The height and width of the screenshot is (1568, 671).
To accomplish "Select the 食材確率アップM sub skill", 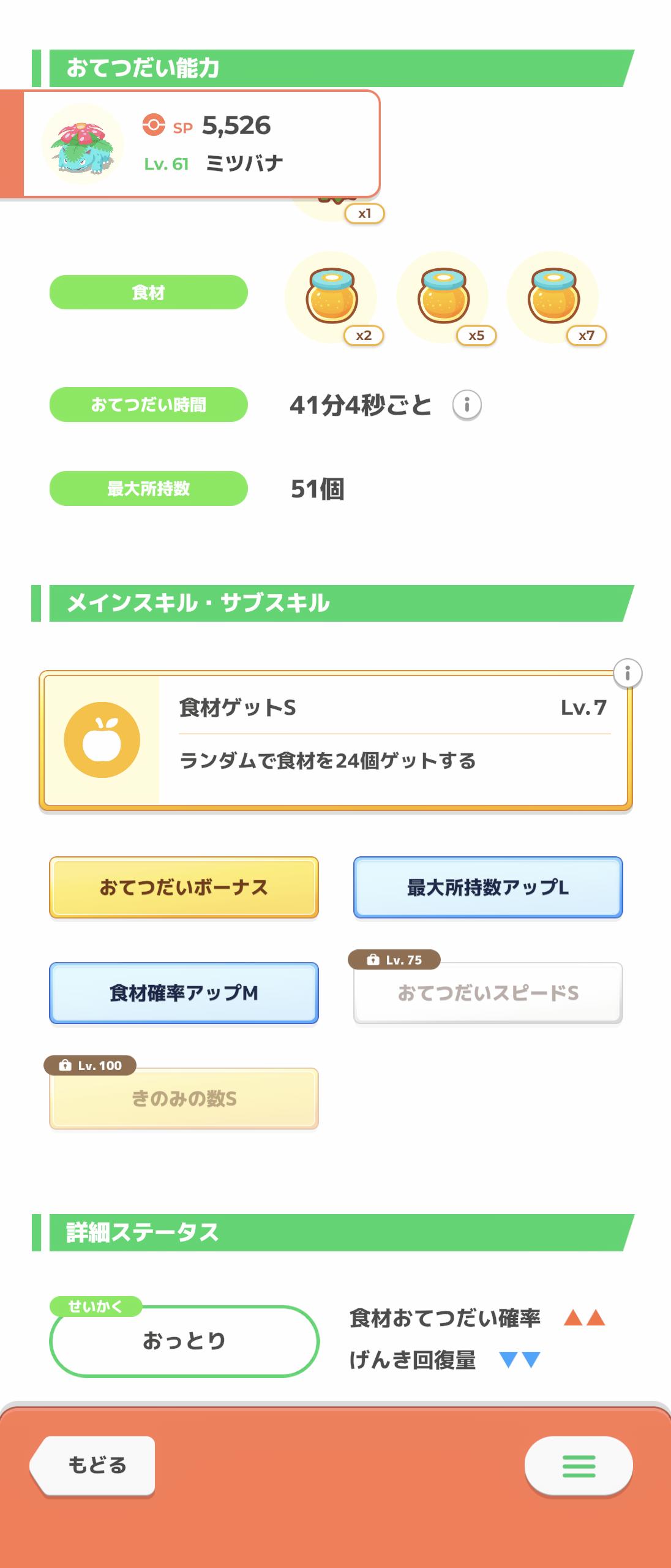I will point(184,993).
